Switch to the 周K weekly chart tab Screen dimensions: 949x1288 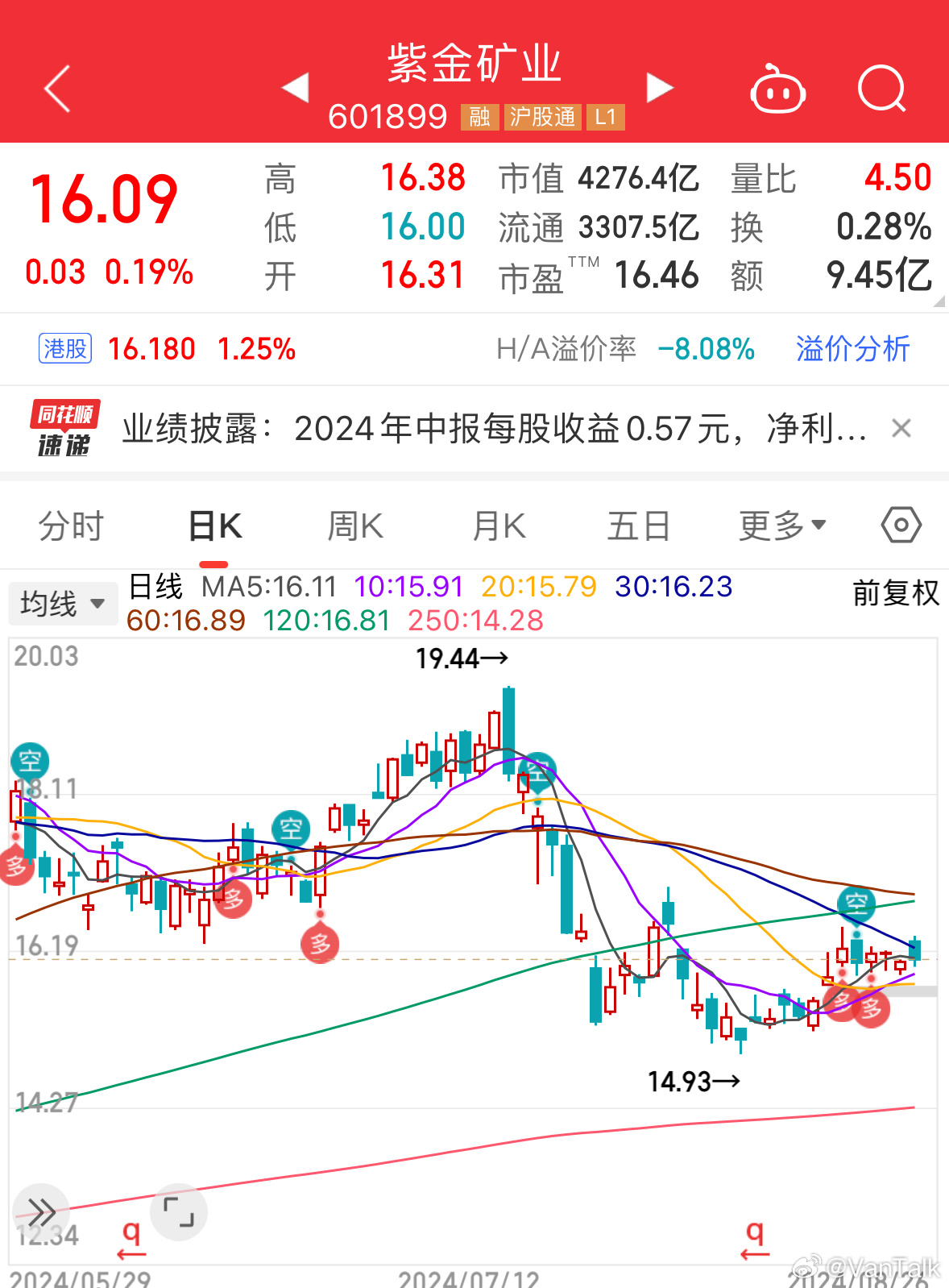click(354, 524)
